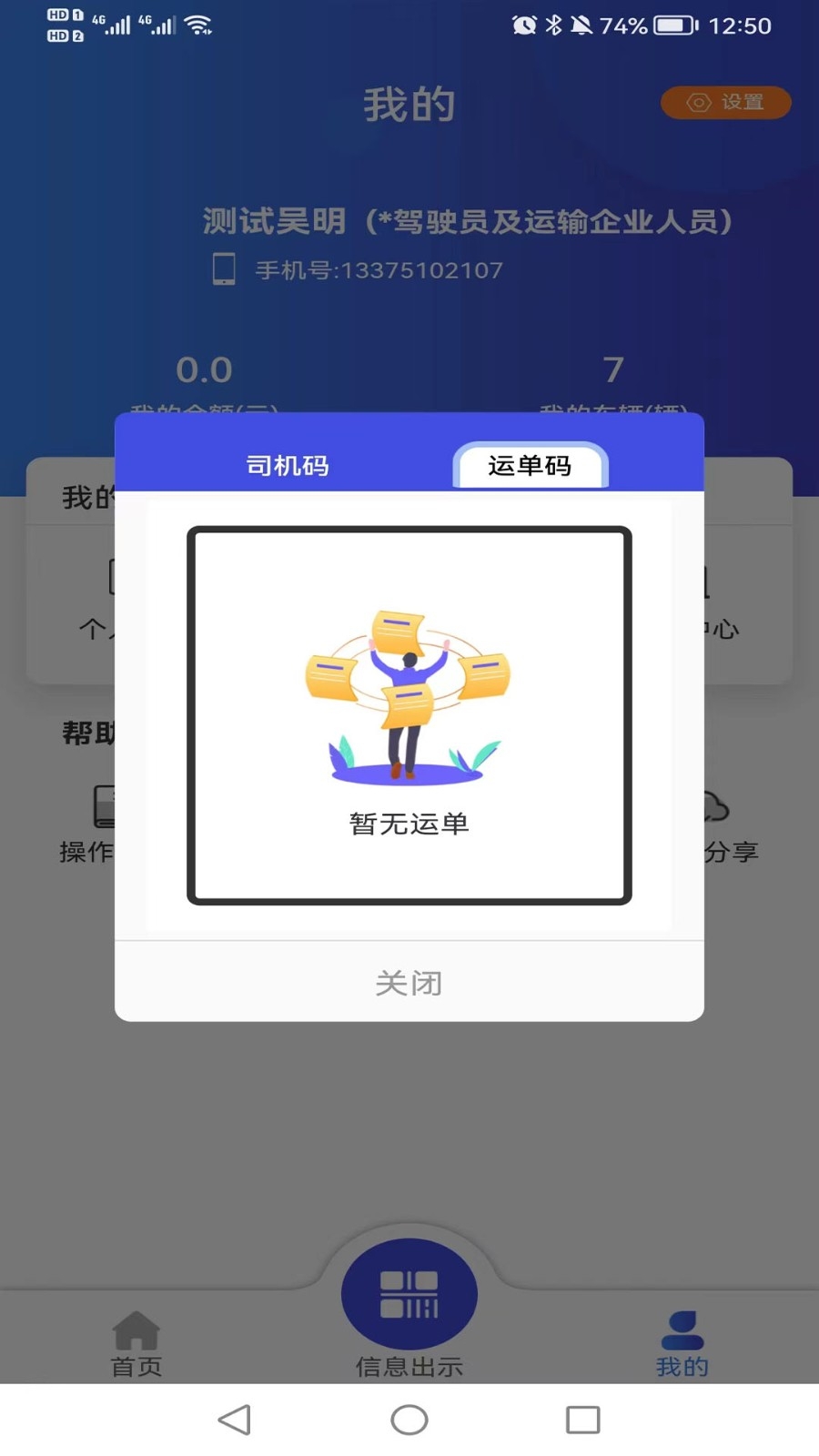The width and height of the screenshot is (819, 1456).
Task: Select the 运单码 tab
Action: 530,465
